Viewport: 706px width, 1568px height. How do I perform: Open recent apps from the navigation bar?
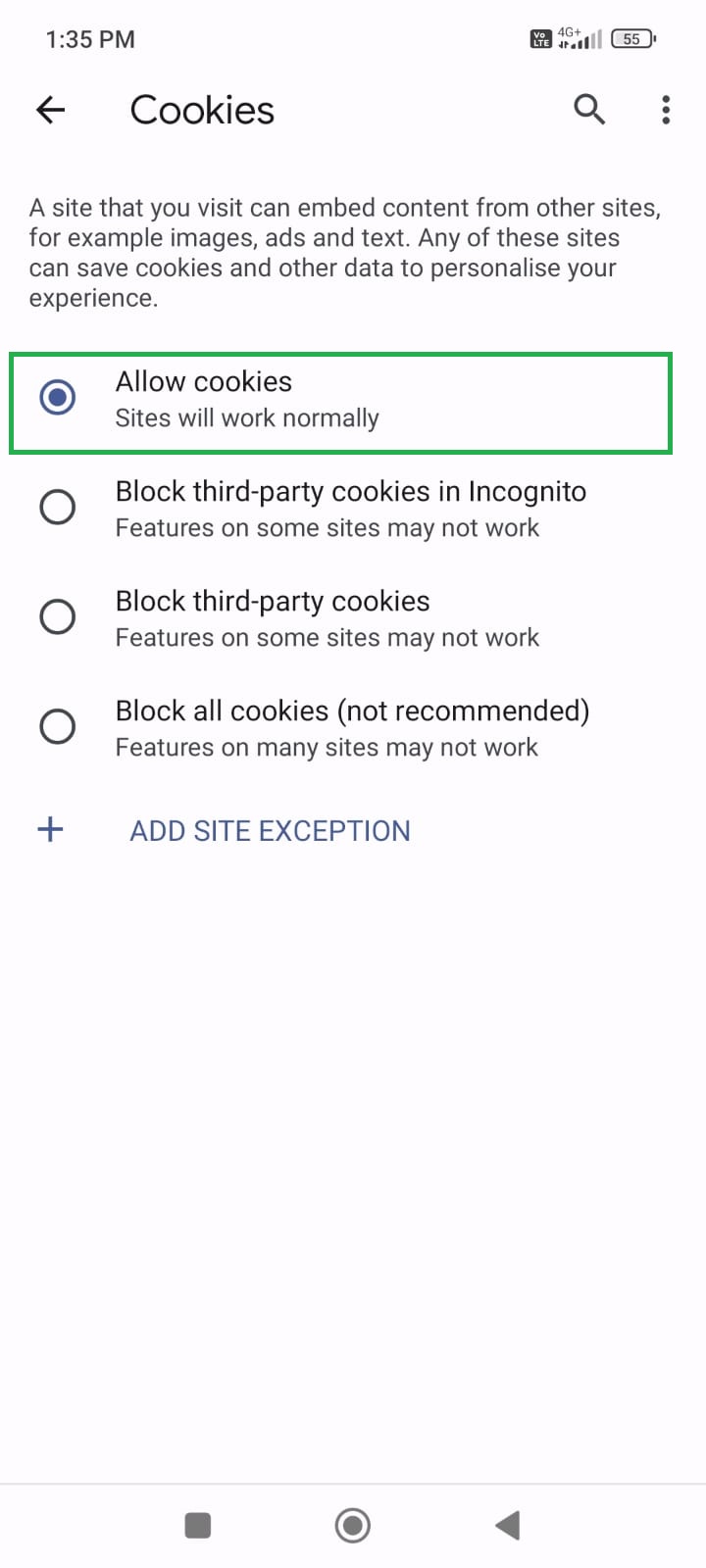[198, 1525]
